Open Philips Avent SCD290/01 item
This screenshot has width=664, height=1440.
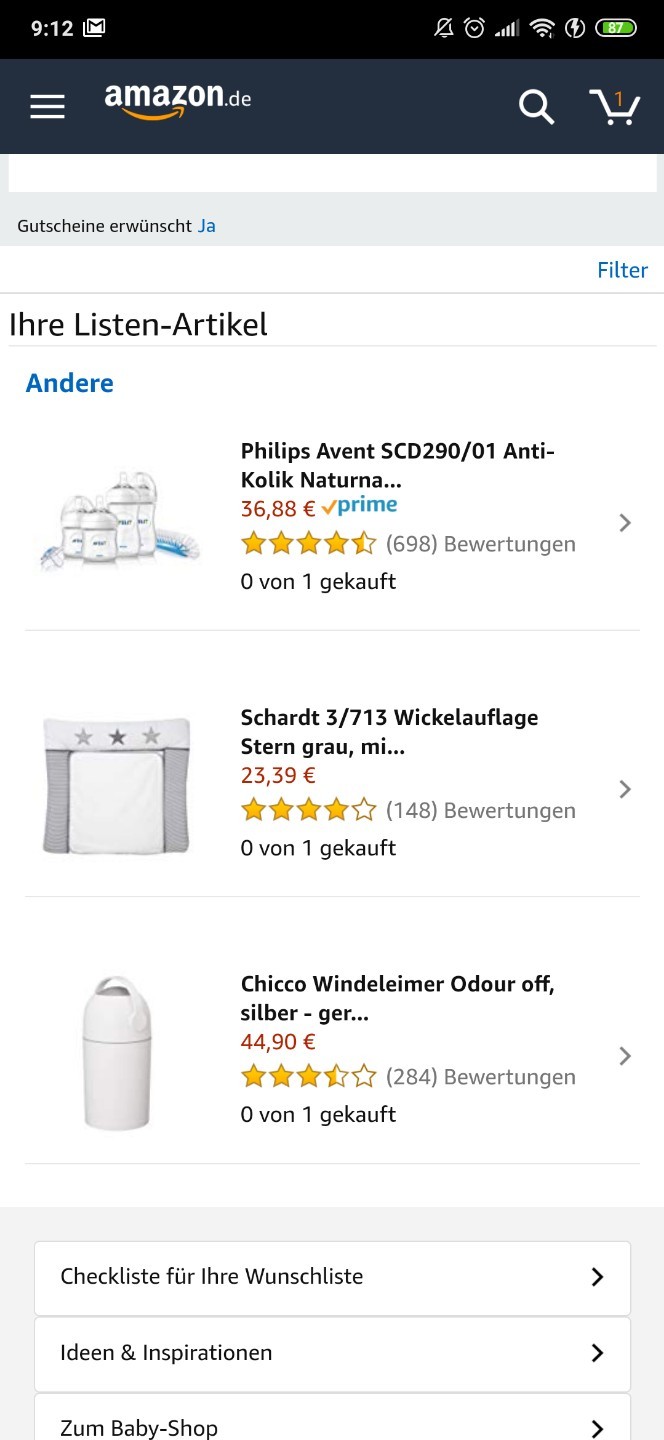pyautogui.click(x=332, y=517)
